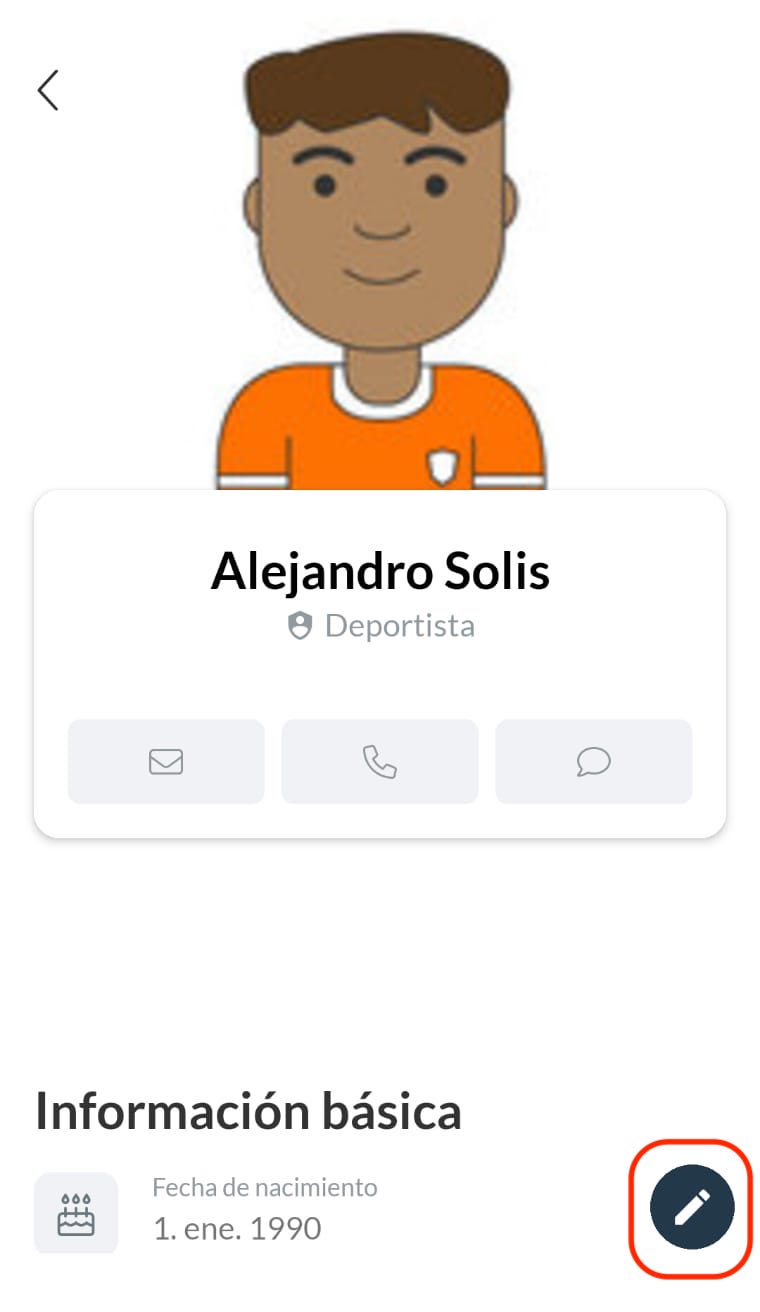Go back using the top arrow
This screenshot has height=1312, width=760.
coord(48,90)
